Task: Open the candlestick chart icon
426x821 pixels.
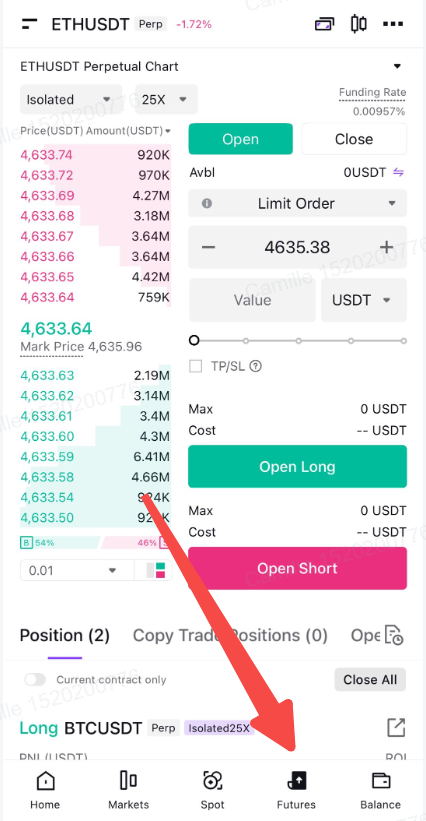Action: (358, 24)
